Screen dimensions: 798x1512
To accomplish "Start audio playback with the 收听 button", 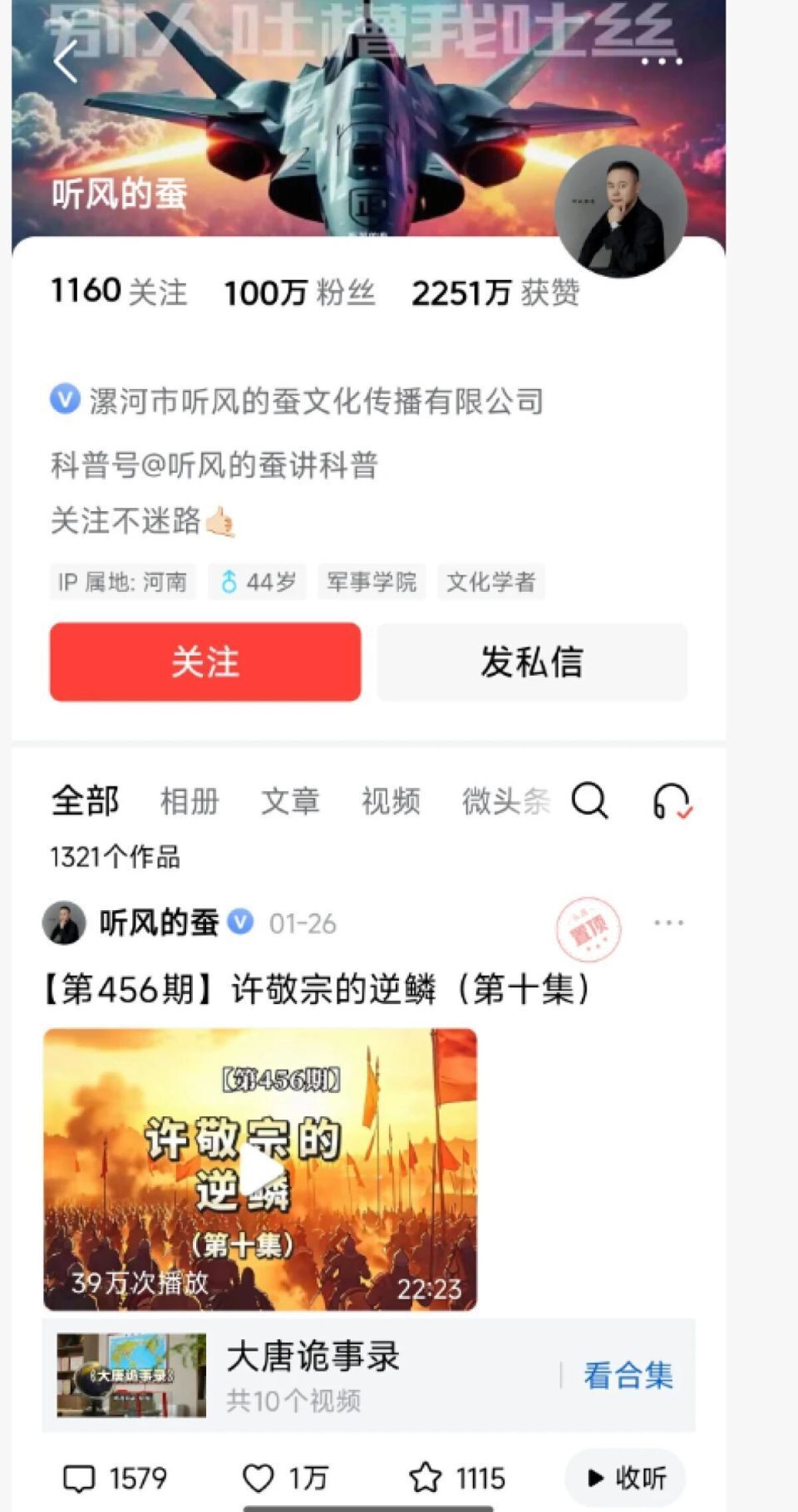I will pyautogui.click(x=624, y=1479).
